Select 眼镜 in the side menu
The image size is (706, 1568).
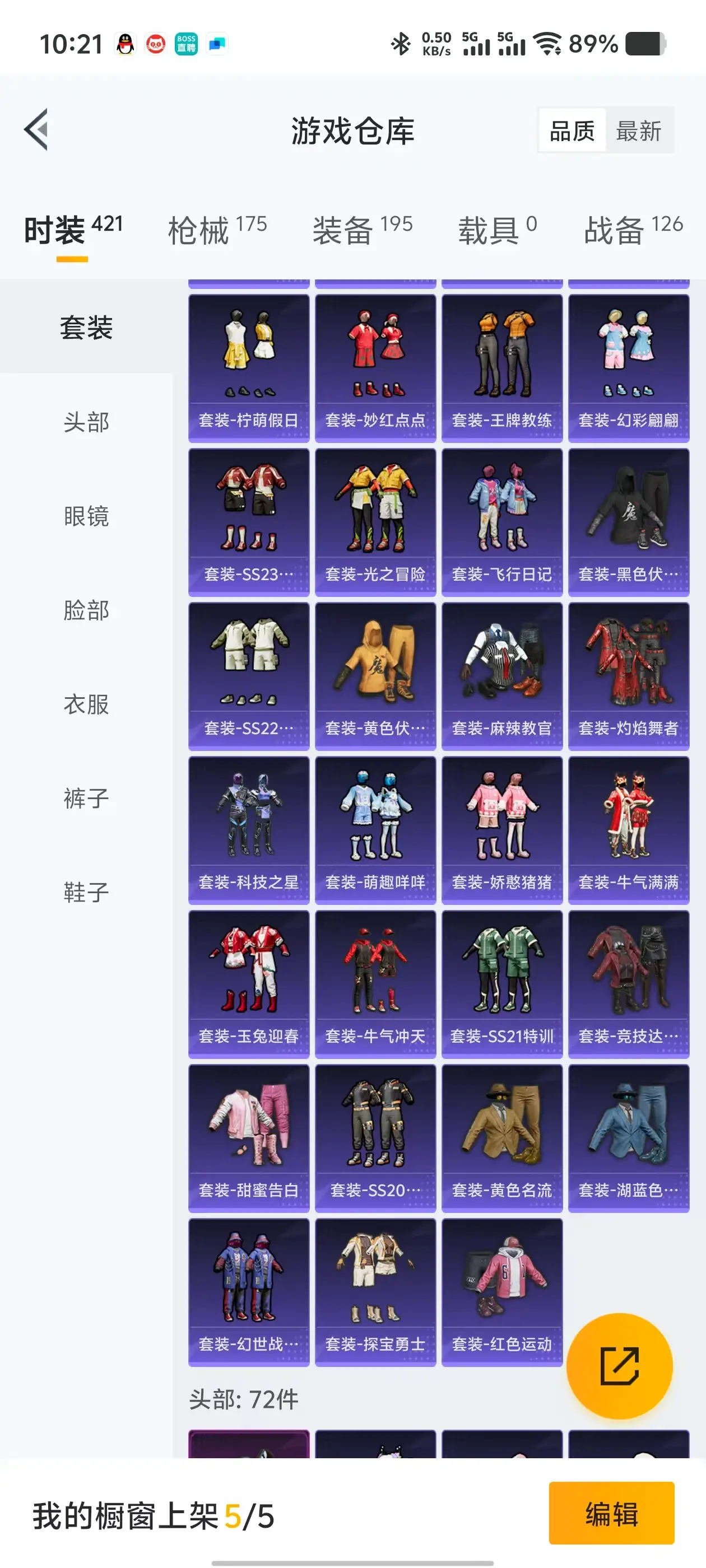(x=86, y=516)
